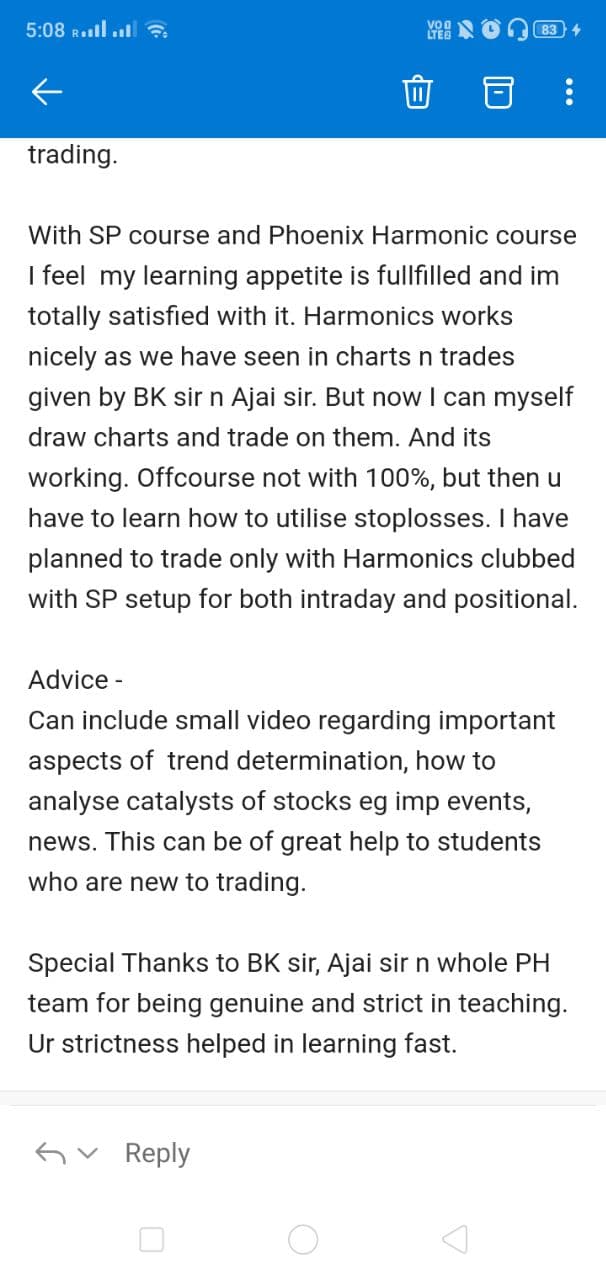This screenshot has width=606, height=1280.
Task: Delete this email with the trash icon
Action: pyautogui.click(x=417, y=93)
